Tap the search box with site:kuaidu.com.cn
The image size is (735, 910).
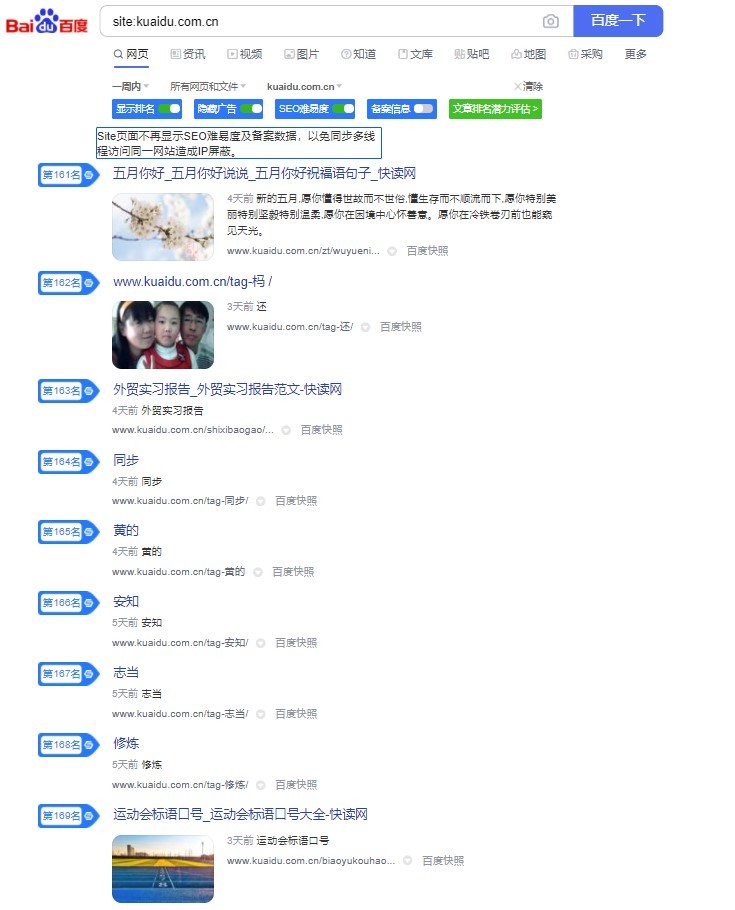pos(320,21)
